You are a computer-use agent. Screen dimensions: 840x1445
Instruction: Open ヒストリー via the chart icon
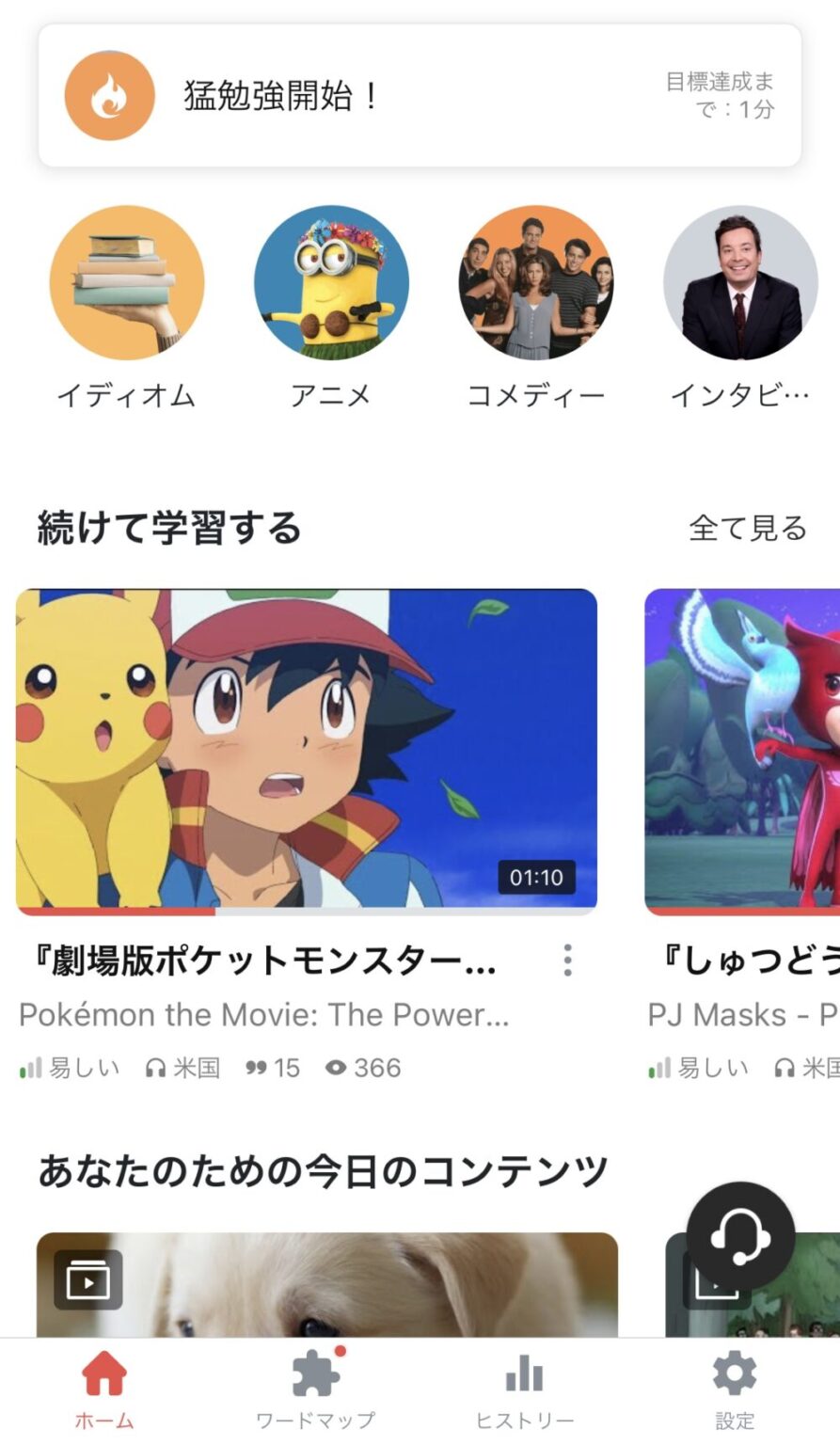[x=523, y=1376]
